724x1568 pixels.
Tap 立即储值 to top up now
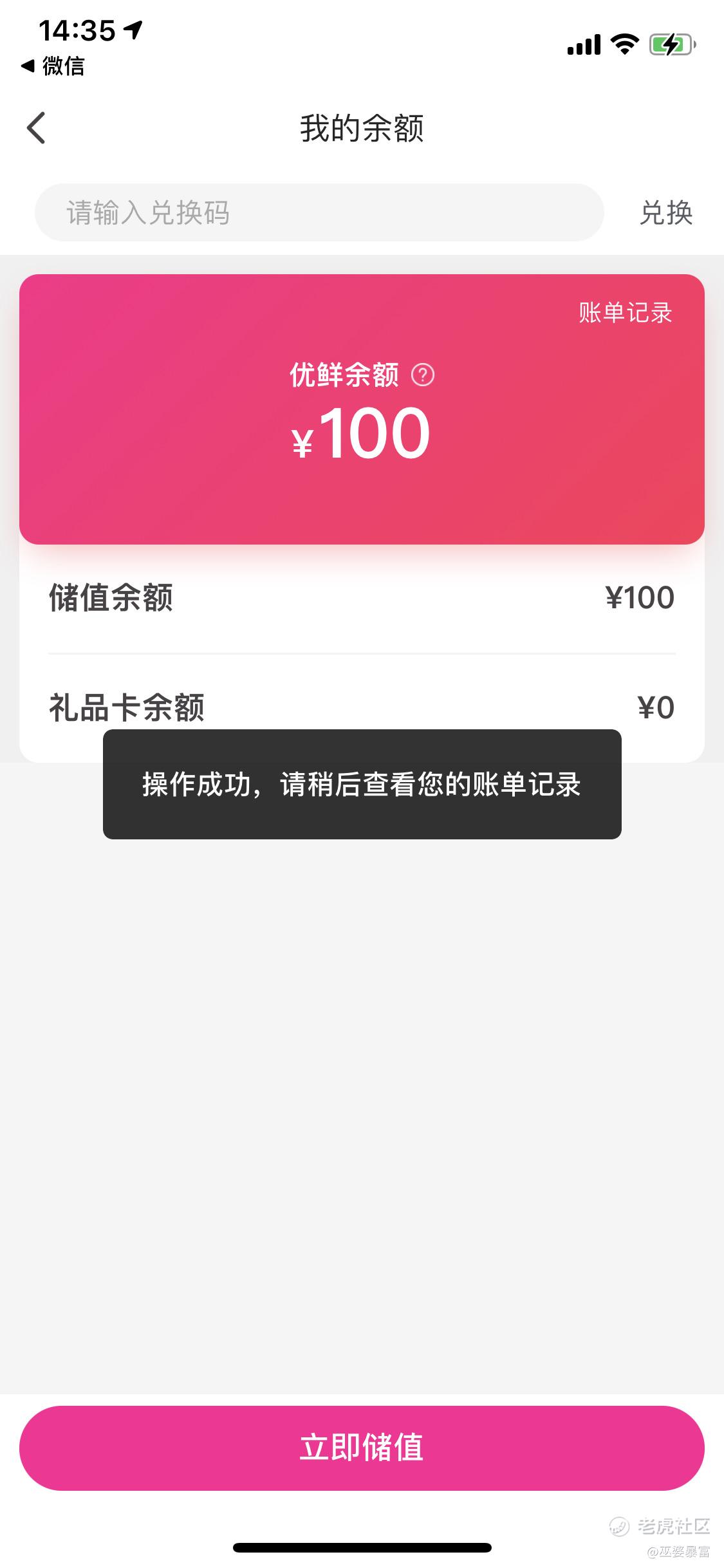362,1448
